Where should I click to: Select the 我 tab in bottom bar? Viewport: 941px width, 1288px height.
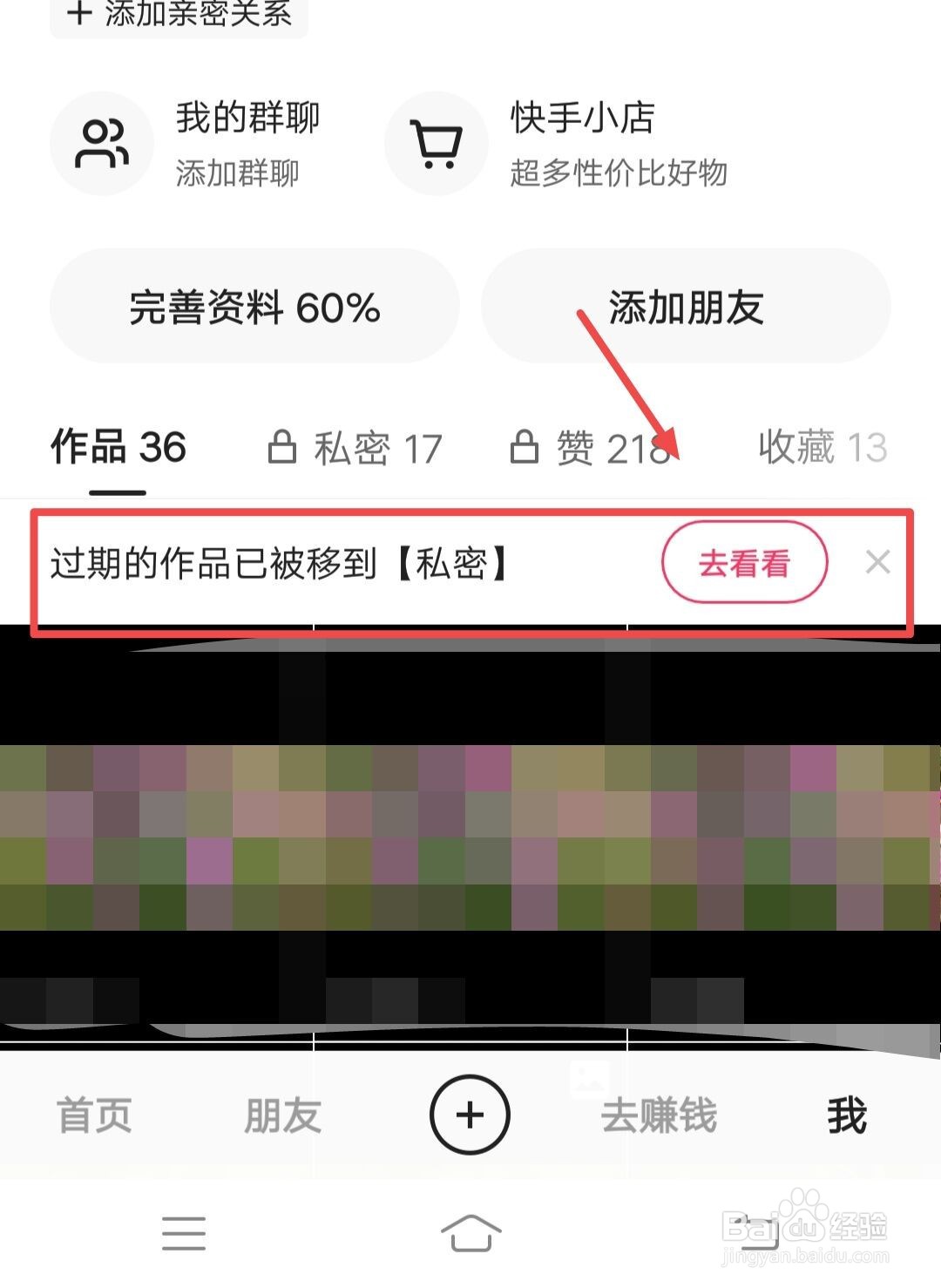[846, 1116]
